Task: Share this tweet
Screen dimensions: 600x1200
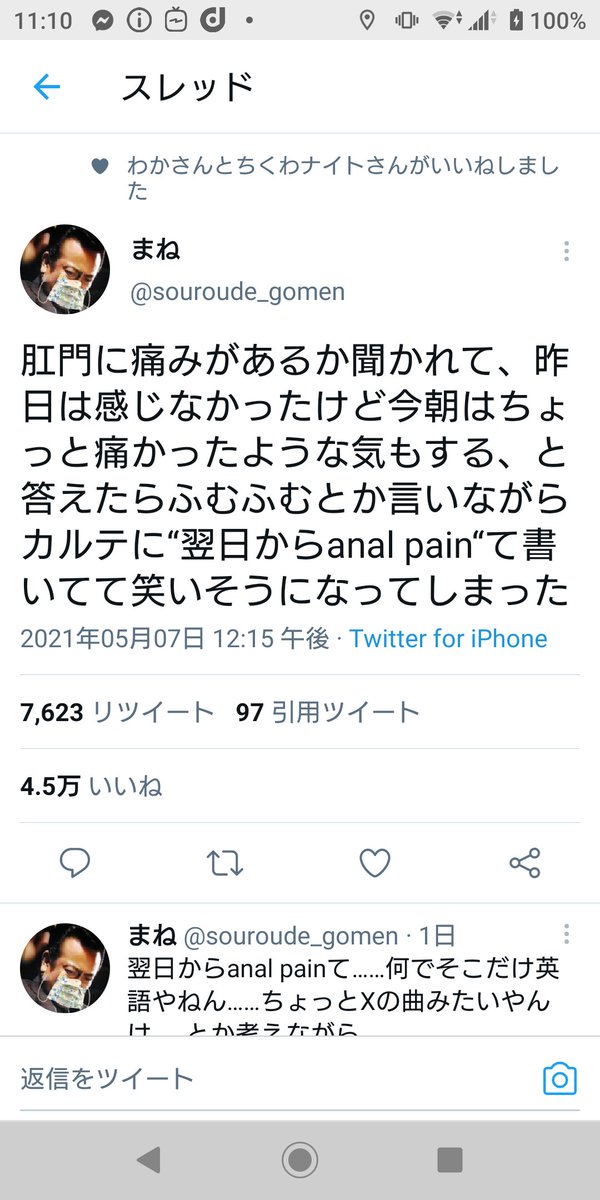Action: (x=525, y=862)
